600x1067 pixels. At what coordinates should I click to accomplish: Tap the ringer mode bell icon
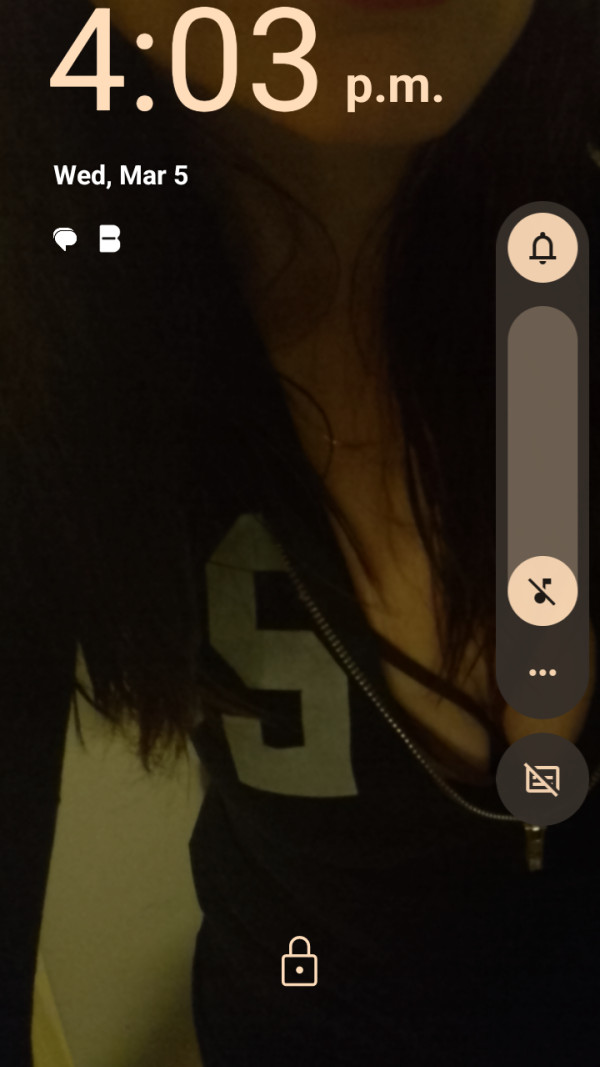542,247
